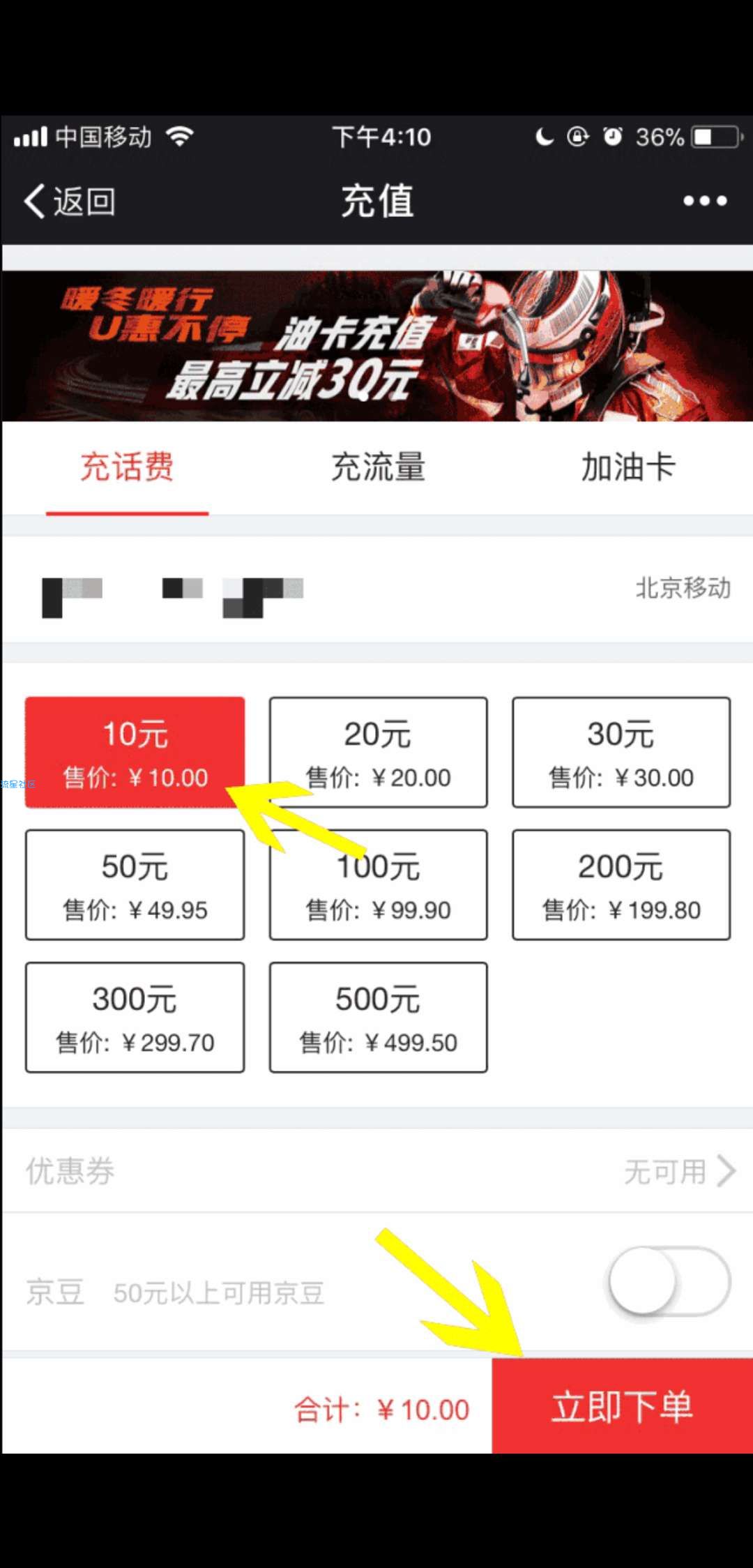Go back with the 返回 button
Image resolution: width=753 pixels, height=1568 pixels.
(70, 202)
